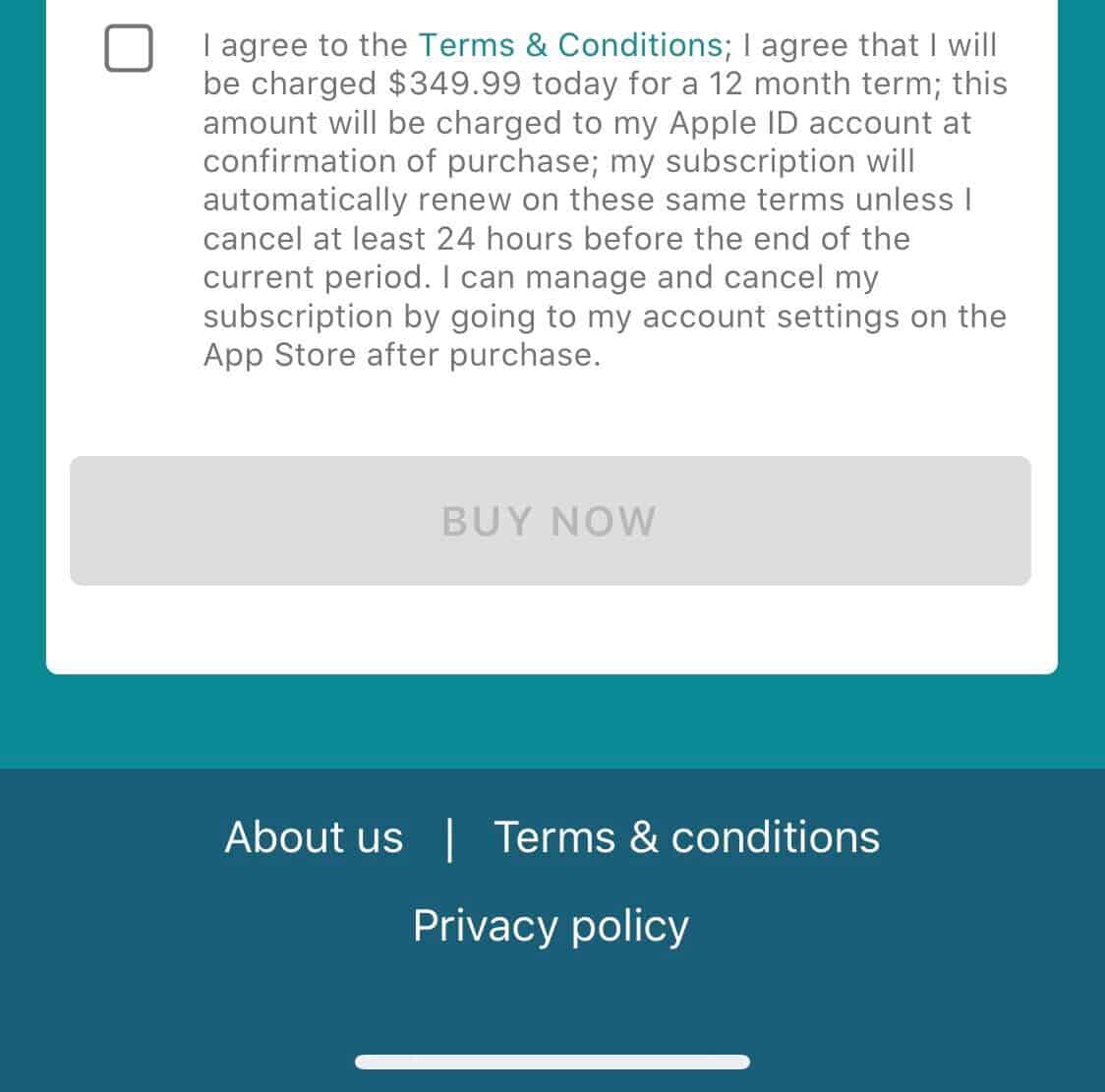Open the Privacy policy link

[551, 925]
